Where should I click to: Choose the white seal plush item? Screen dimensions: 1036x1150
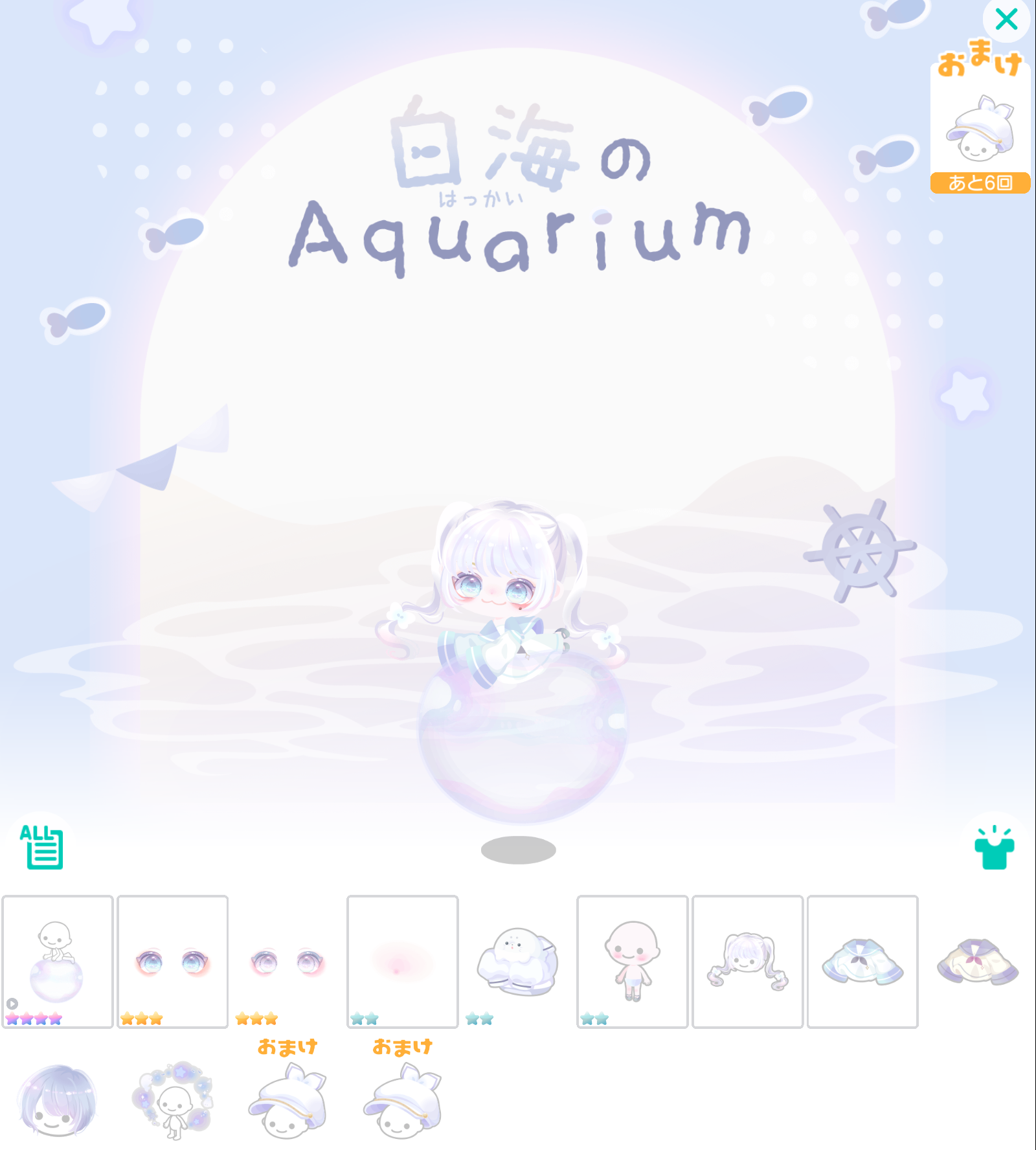517,962
